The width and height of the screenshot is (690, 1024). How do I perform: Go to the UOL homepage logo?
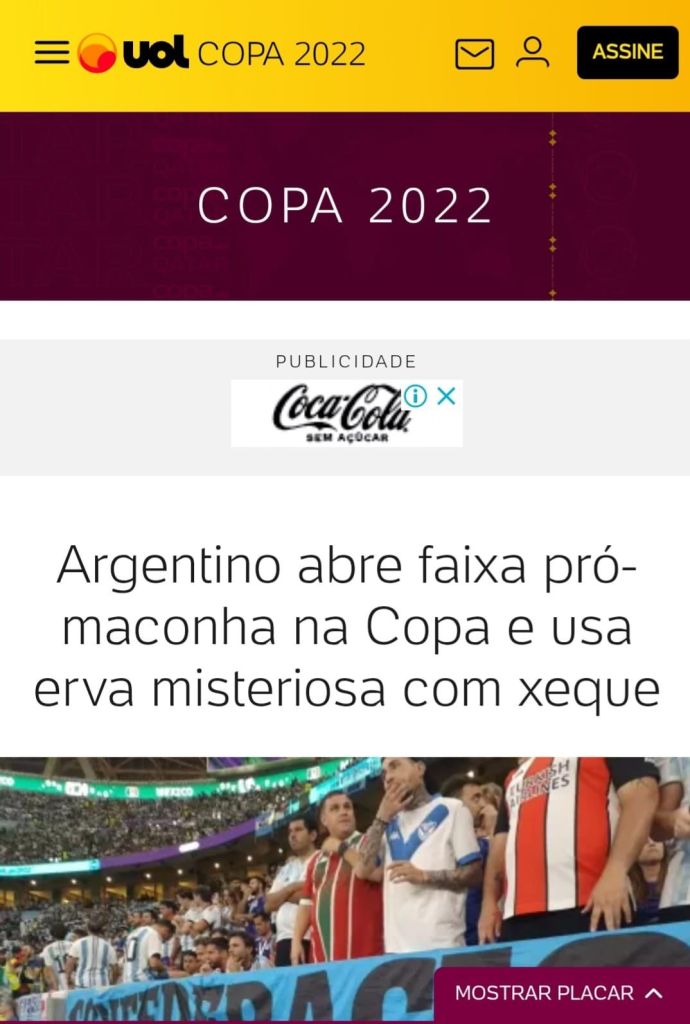click(134, 53)
